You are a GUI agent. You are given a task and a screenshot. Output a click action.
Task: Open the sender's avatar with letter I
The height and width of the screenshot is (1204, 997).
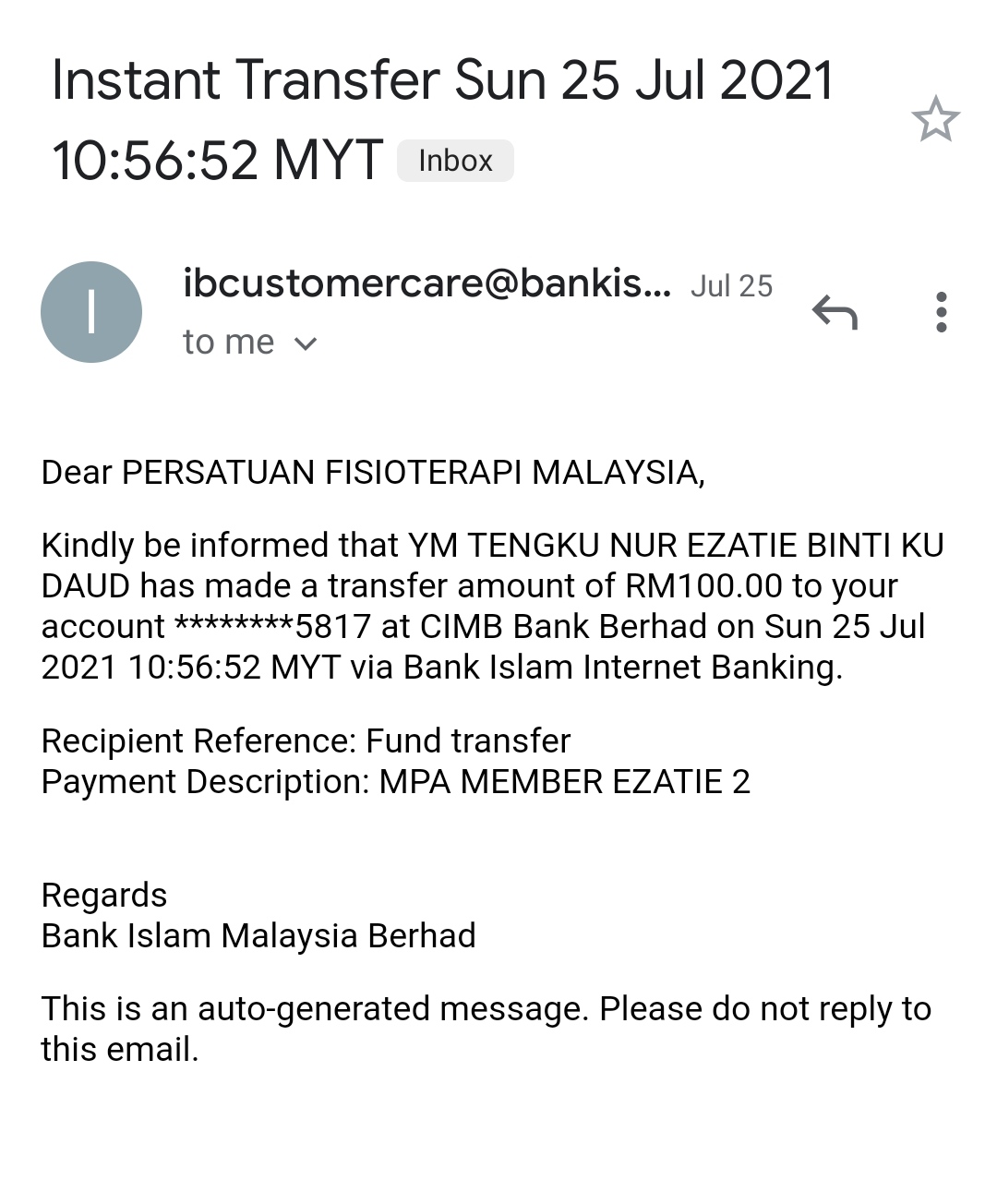point(91,312)
